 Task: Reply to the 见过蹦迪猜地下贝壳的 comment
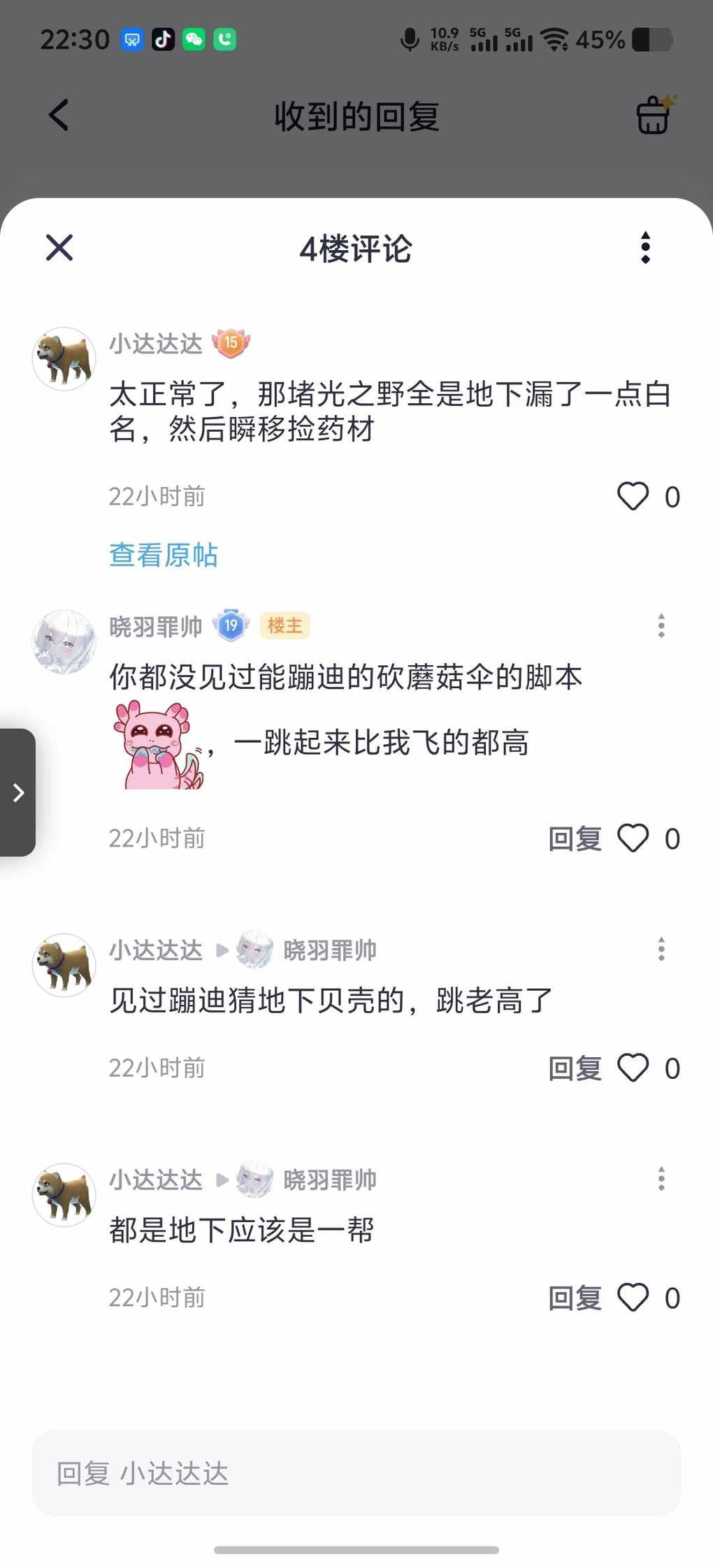575,1068
